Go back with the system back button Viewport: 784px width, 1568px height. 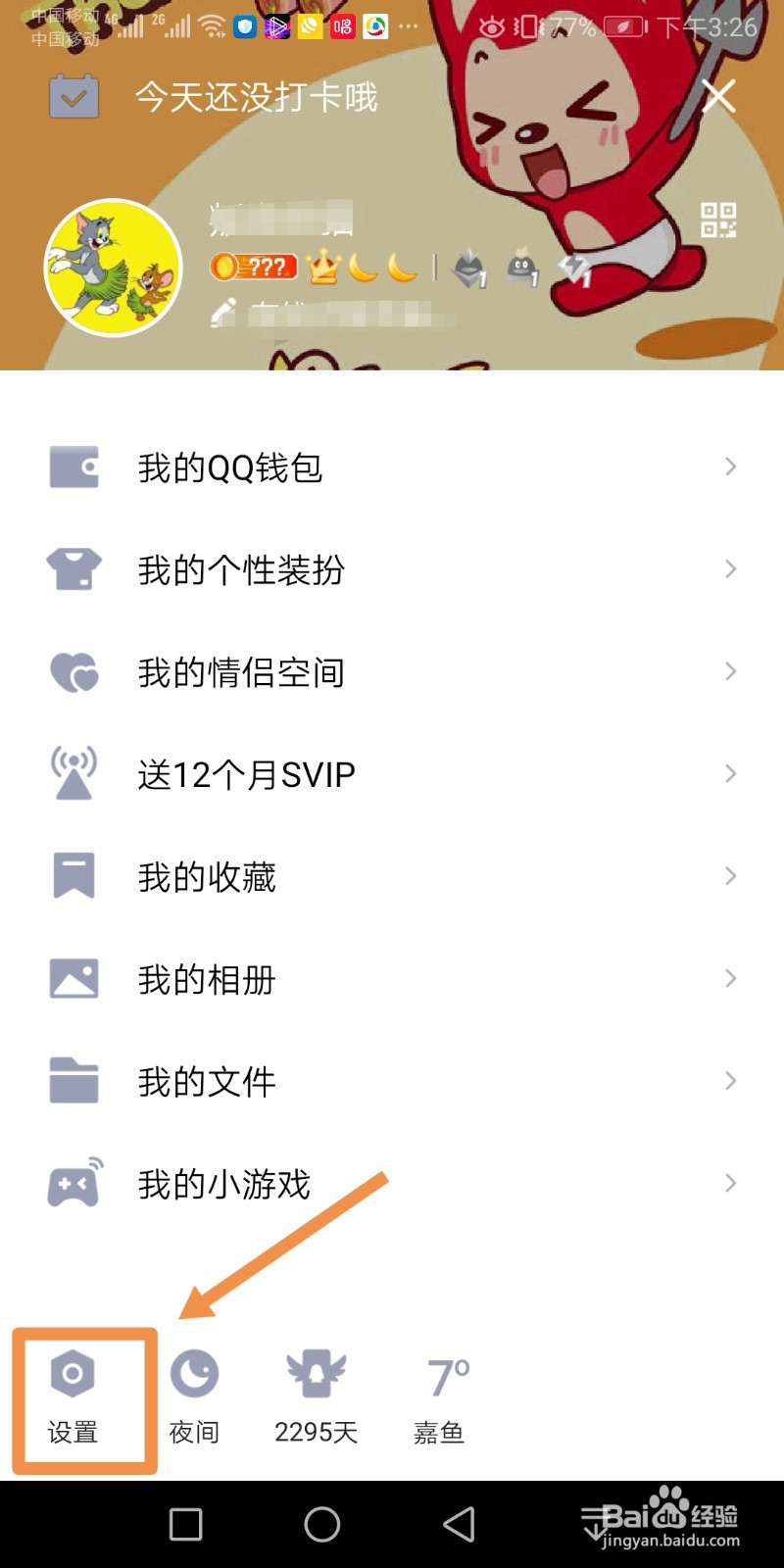pyautogui.click(x=459, y=1524)
